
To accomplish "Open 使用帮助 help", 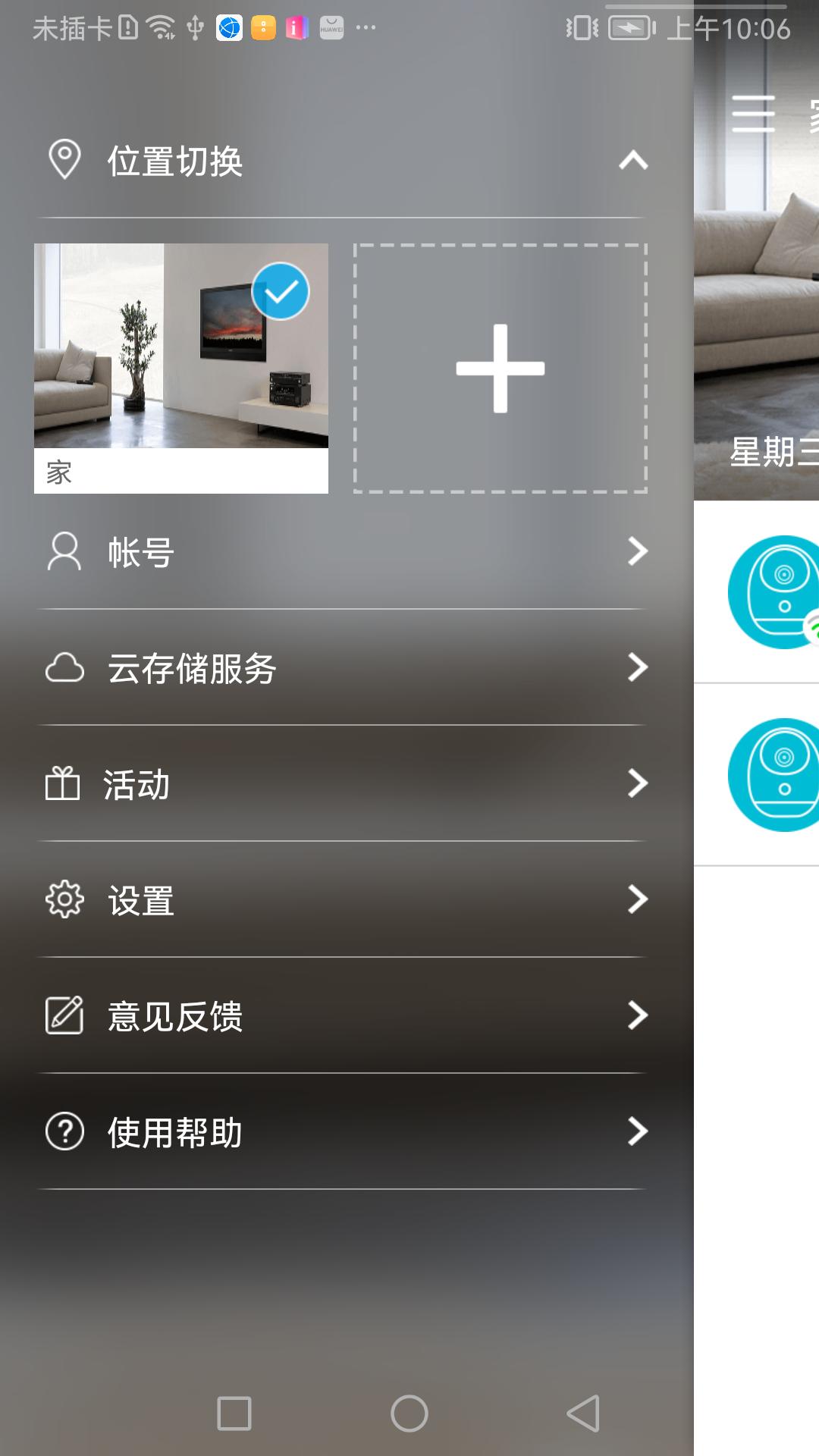I will (x=341, y=1132).
